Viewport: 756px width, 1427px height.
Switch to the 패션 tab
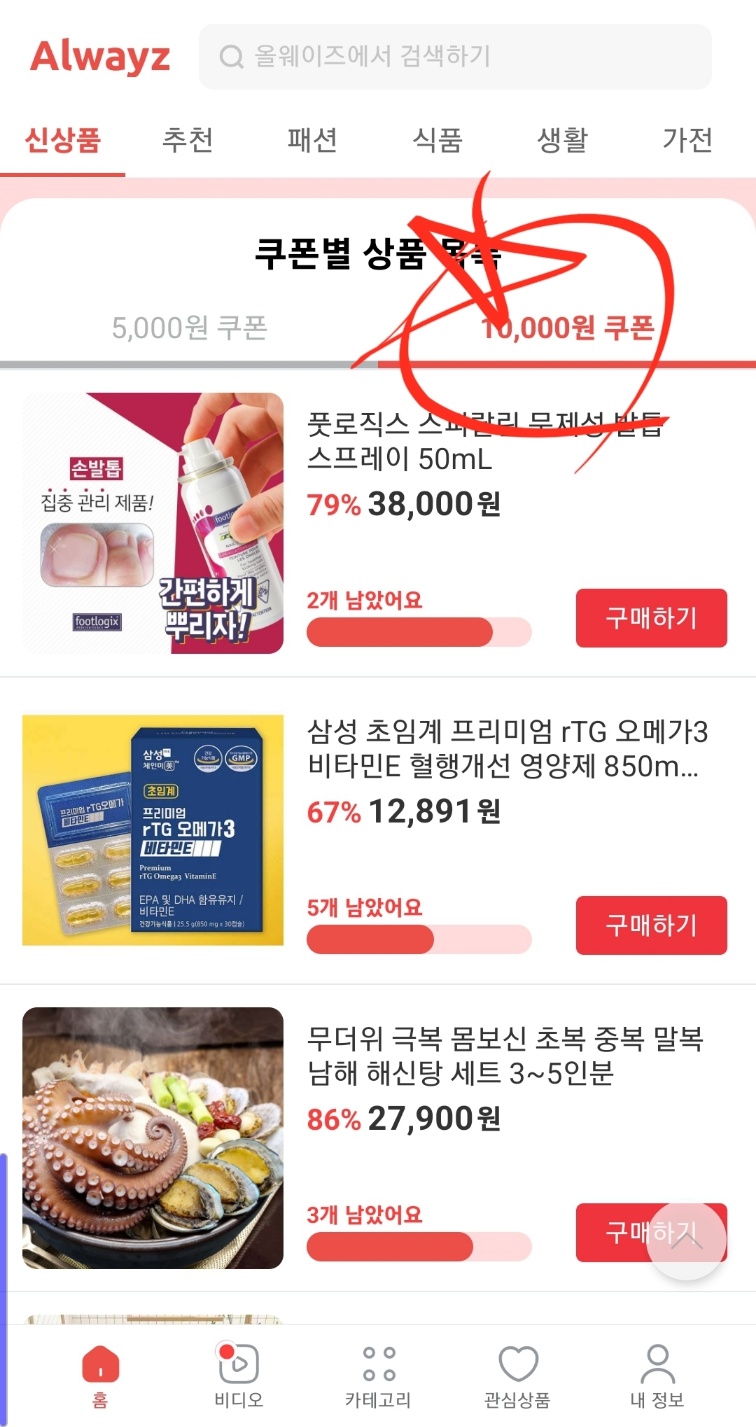[x=310, y=141]
